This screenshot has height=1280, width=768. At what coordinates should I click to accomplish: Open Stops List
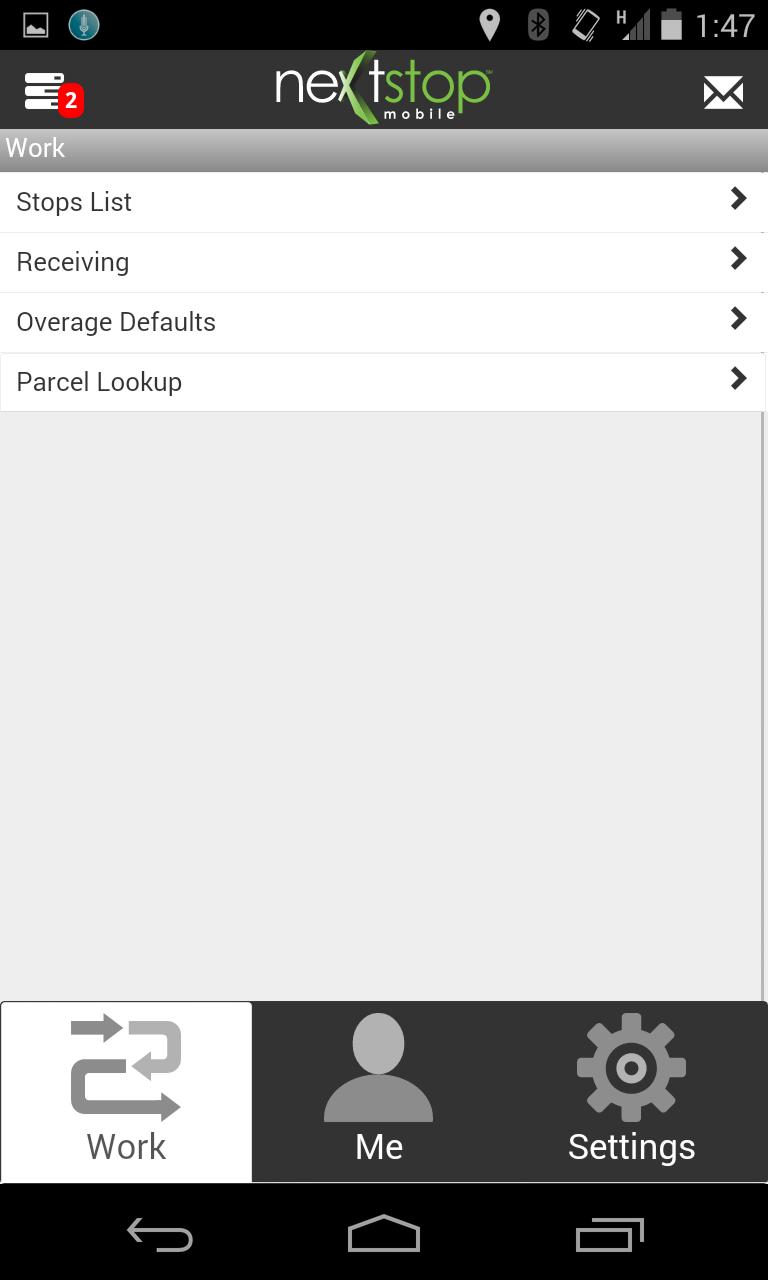coord(383,202)
